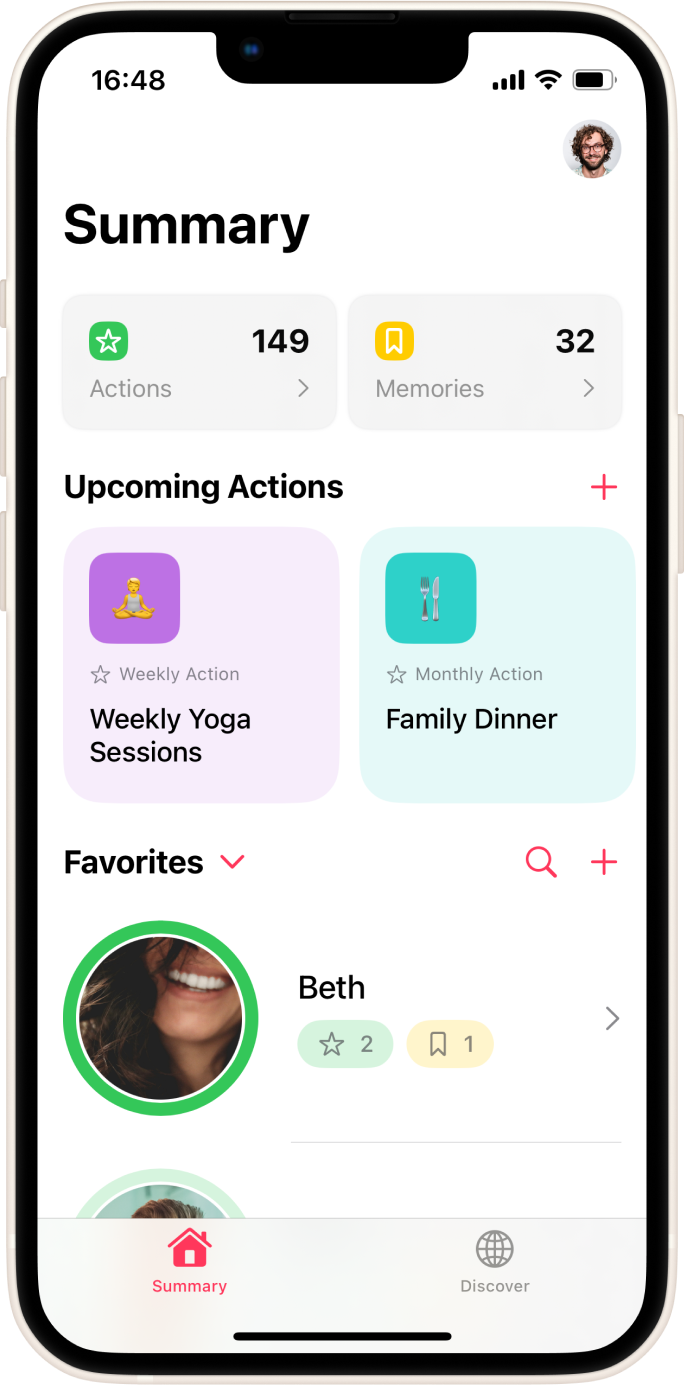The width and height of the screenshot is (684, 1385).
Task: Expand the Favorites dropdown
Action: (x=232, y=862)
